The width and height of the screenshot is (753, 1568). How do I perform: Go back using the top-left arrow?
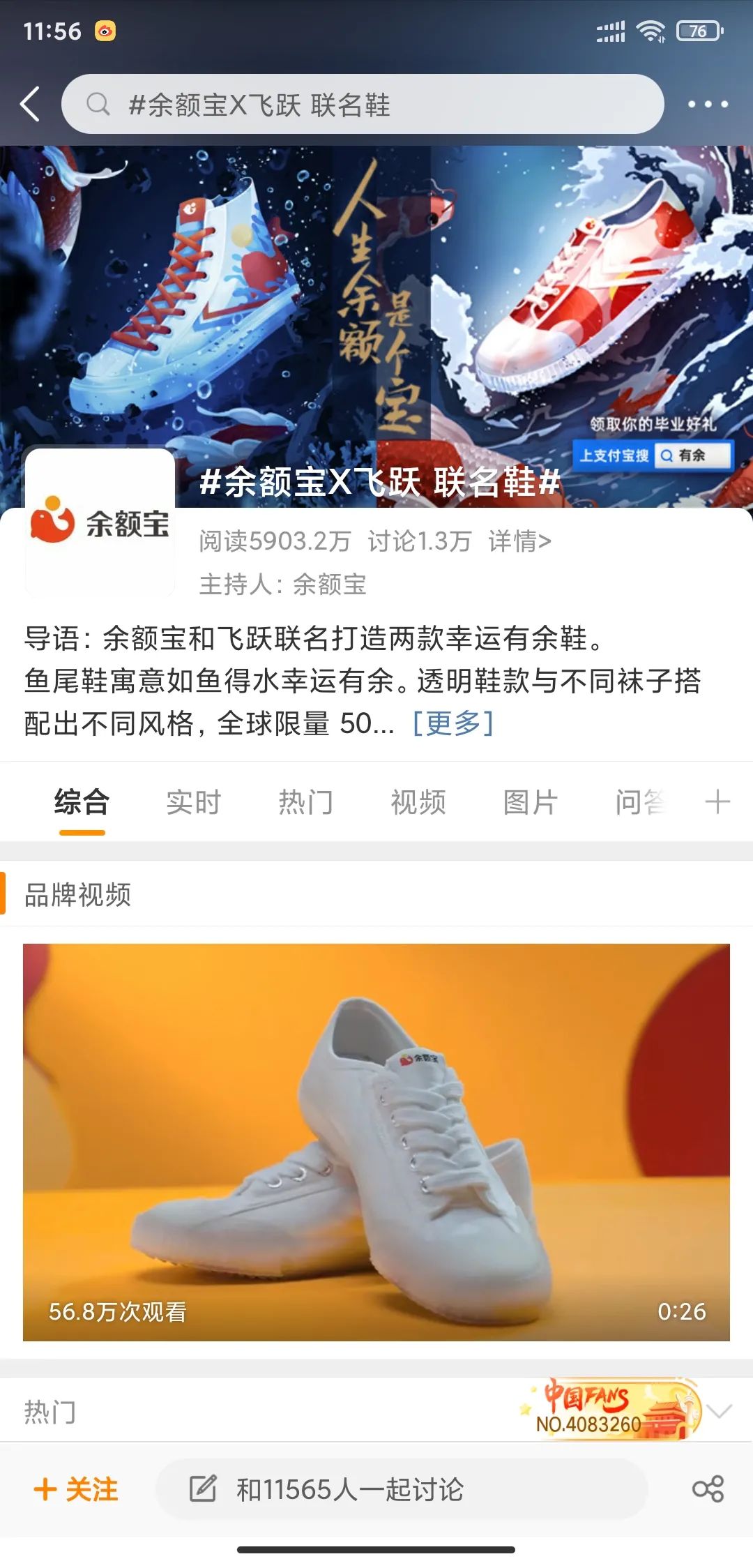(30, 105)
